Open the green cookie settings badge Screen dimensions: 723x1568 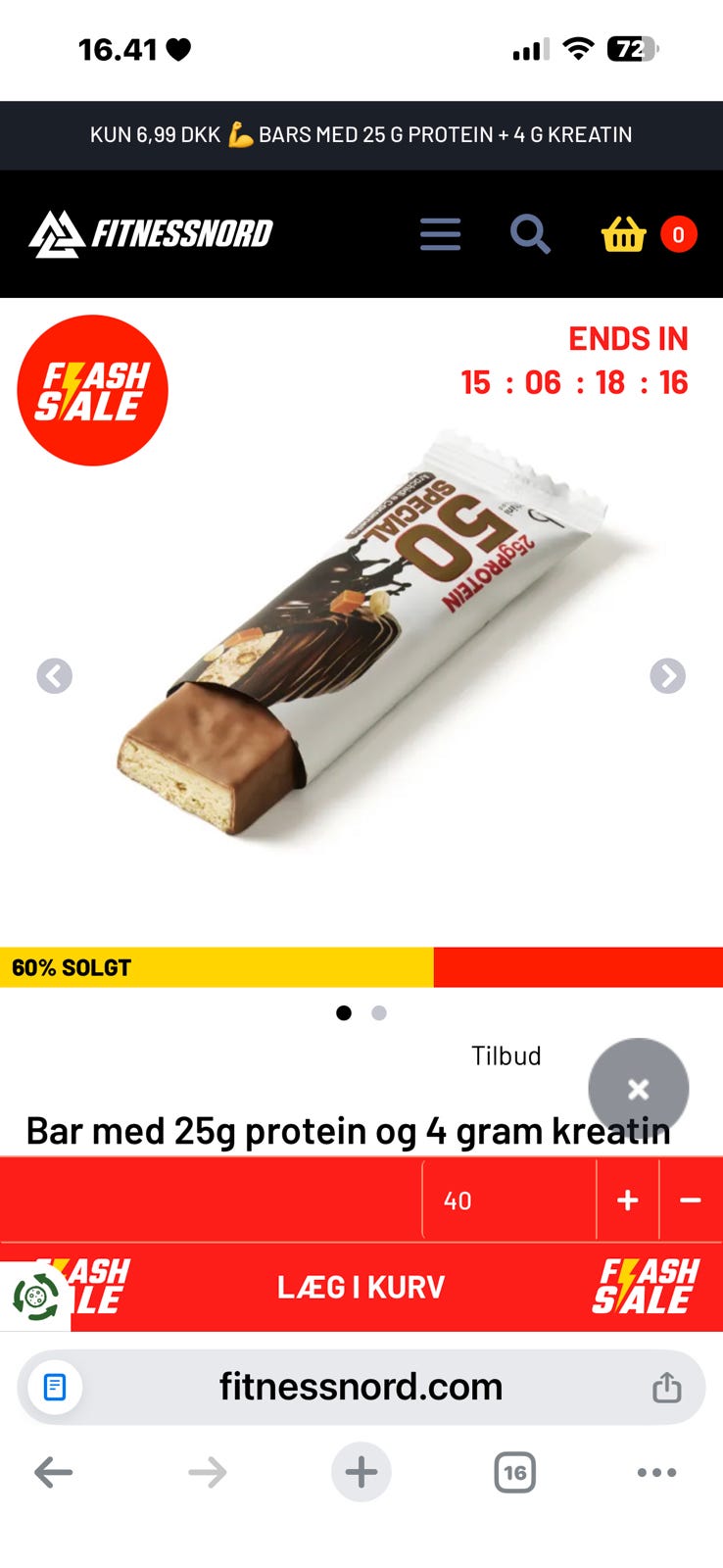pos(35,1297)
